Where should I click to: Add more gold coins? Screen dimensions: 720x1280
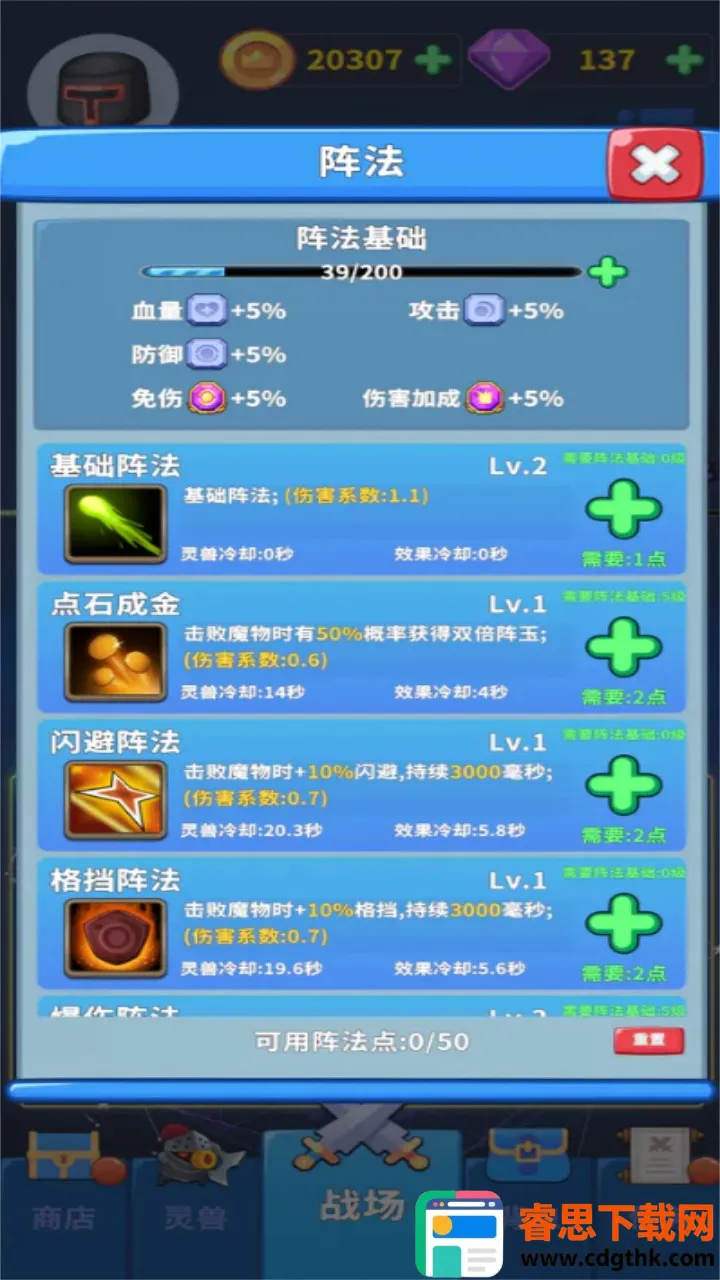(433, 60)
